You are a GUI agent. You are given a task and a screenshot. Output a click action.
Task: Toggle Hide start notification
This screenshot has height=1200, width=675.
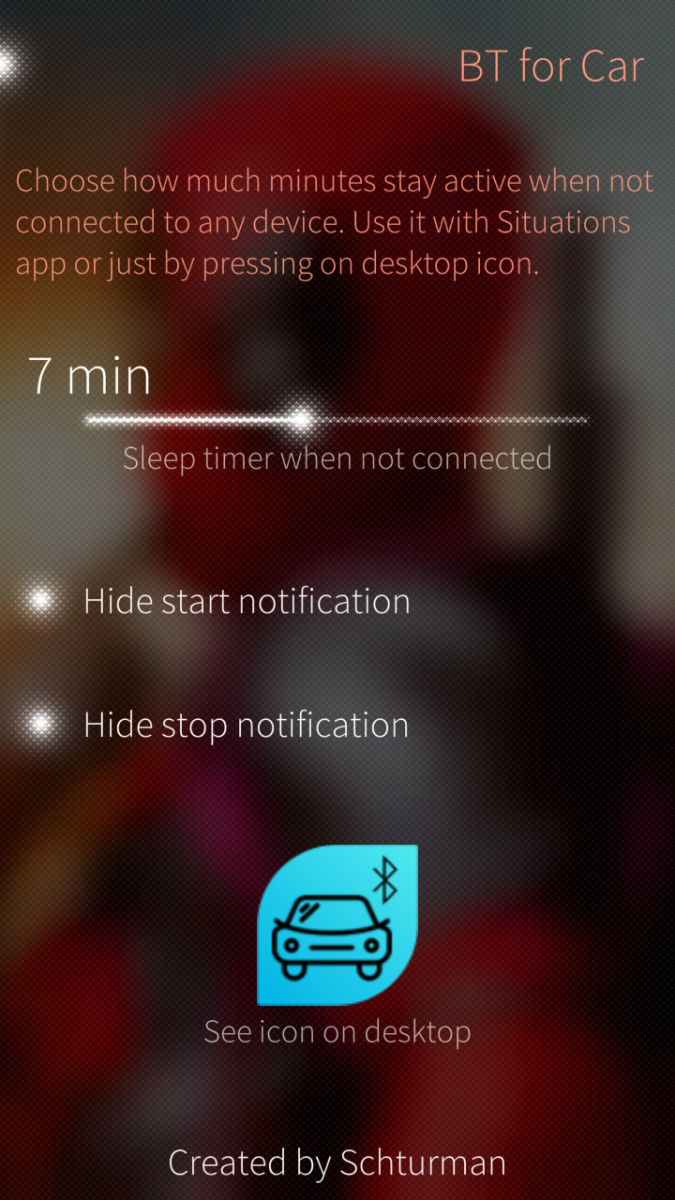41,601
